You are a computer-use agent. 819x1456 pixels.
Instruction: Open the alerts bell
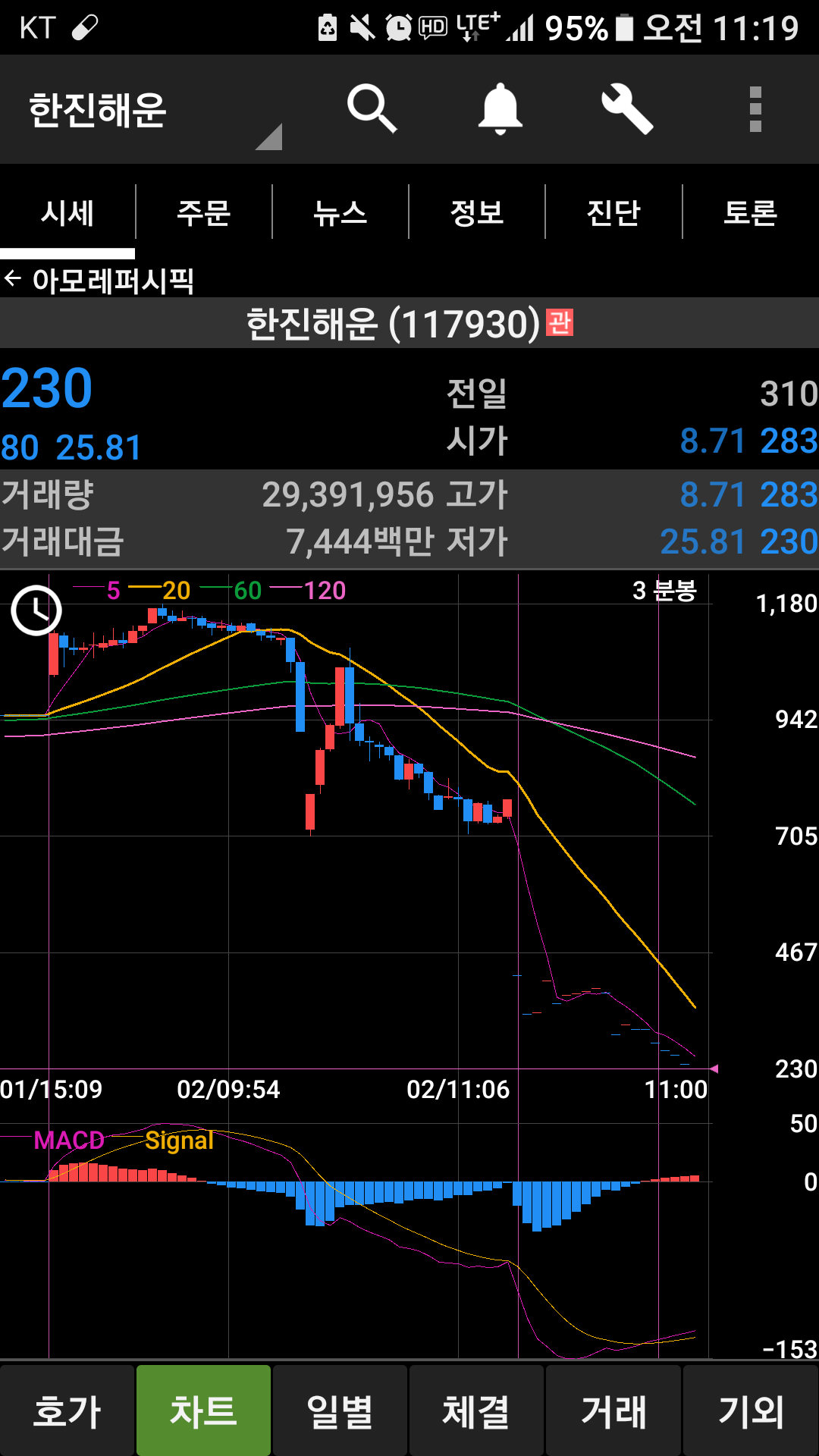pyautogui.click(x=500, y=109)
